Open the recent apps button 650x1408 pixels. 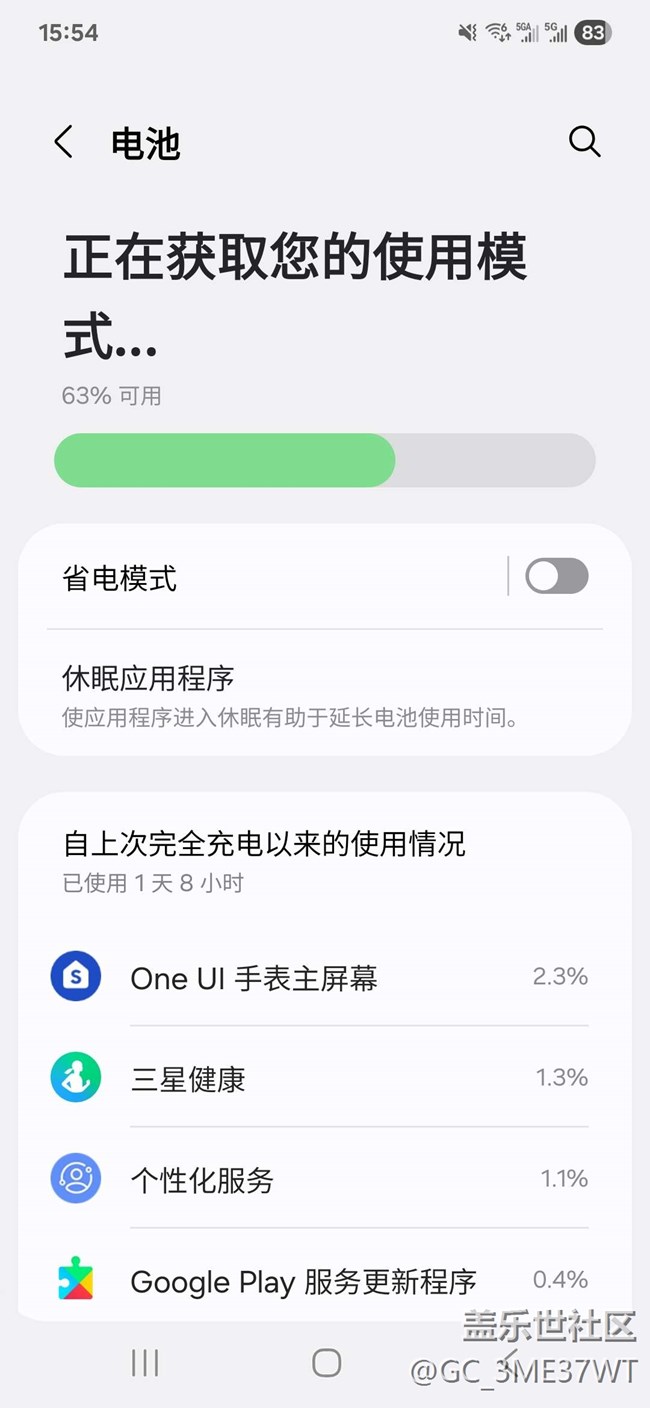coord(145,1362)
